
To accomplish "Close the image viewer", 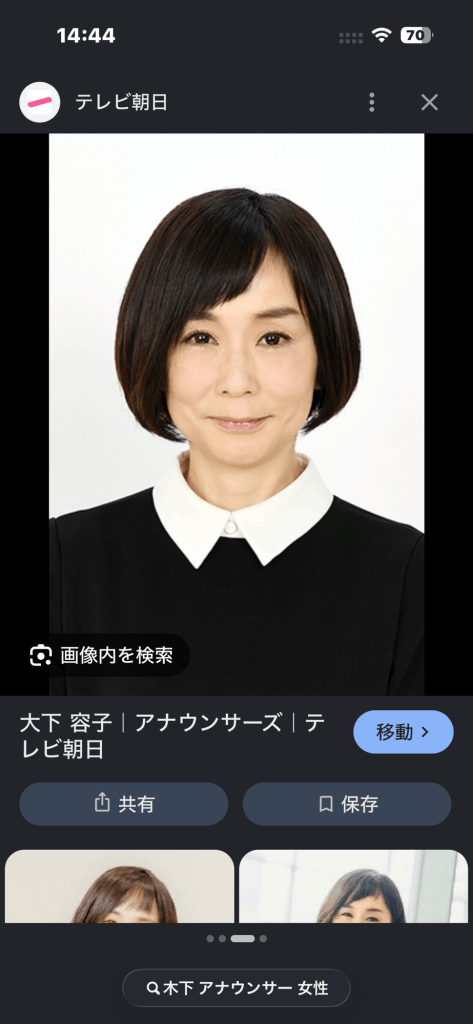I will [429, 103].
